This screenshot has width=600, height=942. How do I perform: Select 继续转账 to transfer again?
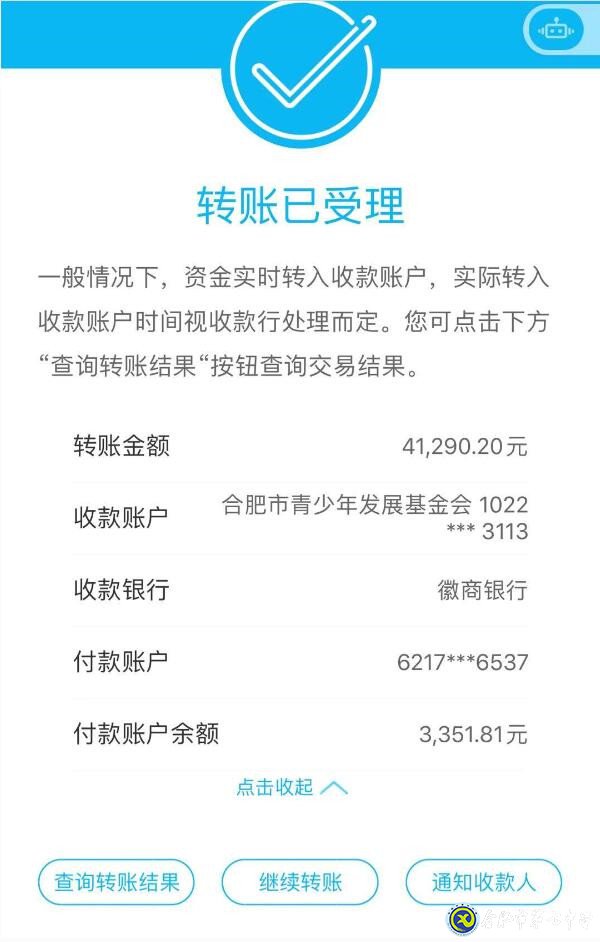[300, 882]
